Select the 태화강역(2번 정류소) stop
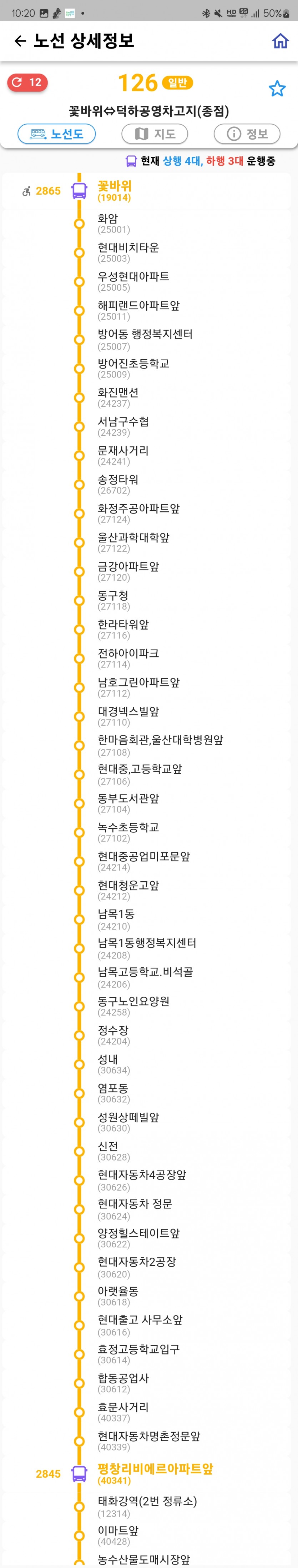This screenshot has height=1568, width=298. pyautogui.click(x=147, y=1506)
